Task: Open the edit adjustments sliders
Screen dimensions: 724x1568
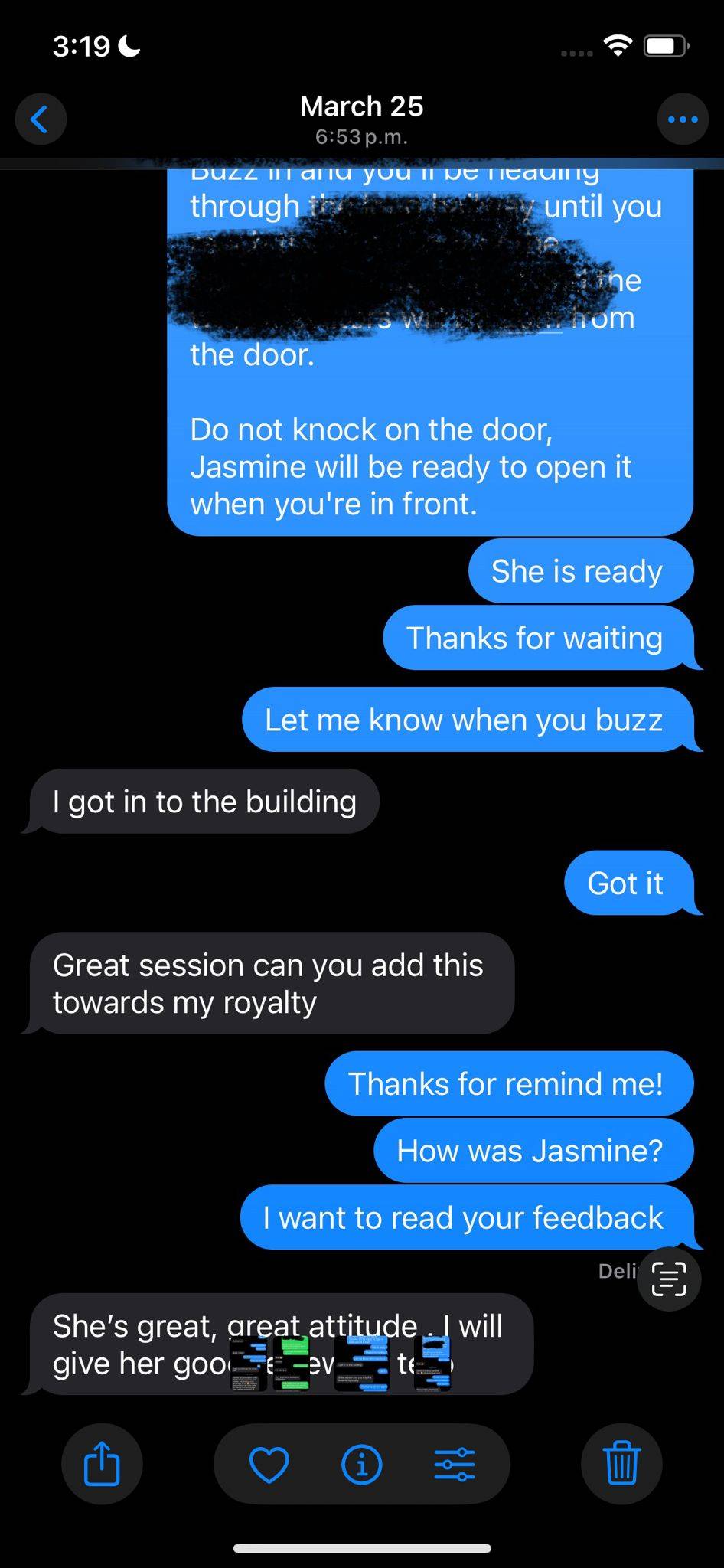Action: tap(455, 1464)
